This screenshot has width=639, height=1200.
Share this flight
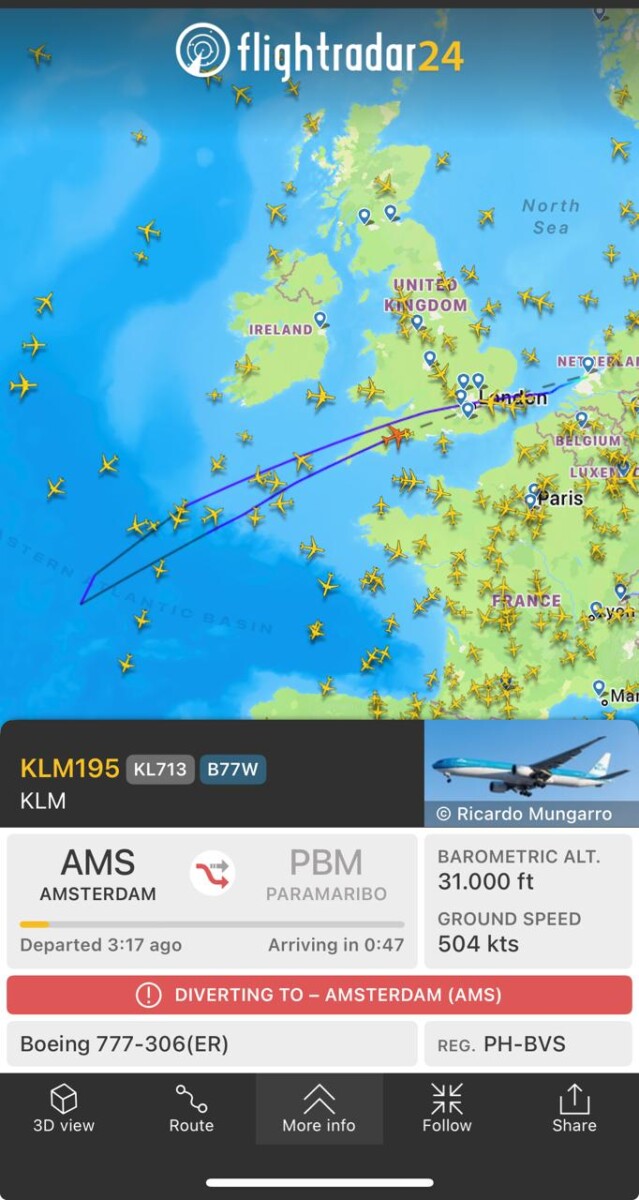(x=574, y=1108)
